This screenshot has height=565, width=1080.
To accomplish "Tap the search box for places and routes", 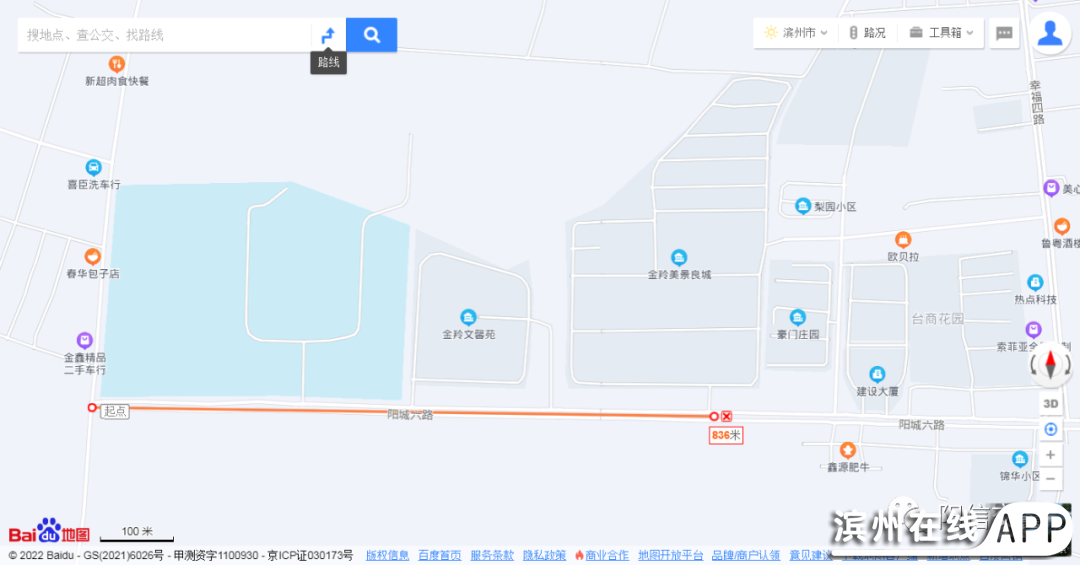I will [x=165, y=35].
